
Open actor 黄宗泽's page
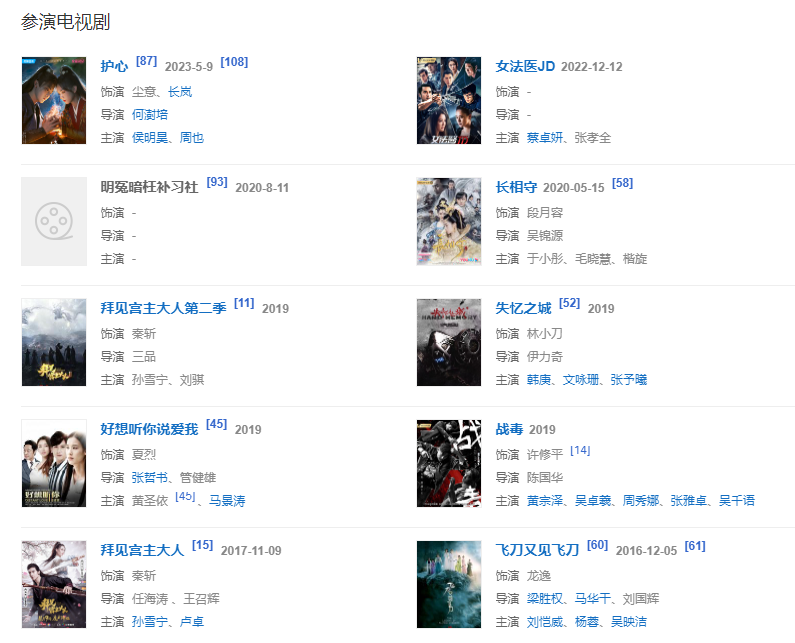(x=545, y=501)
